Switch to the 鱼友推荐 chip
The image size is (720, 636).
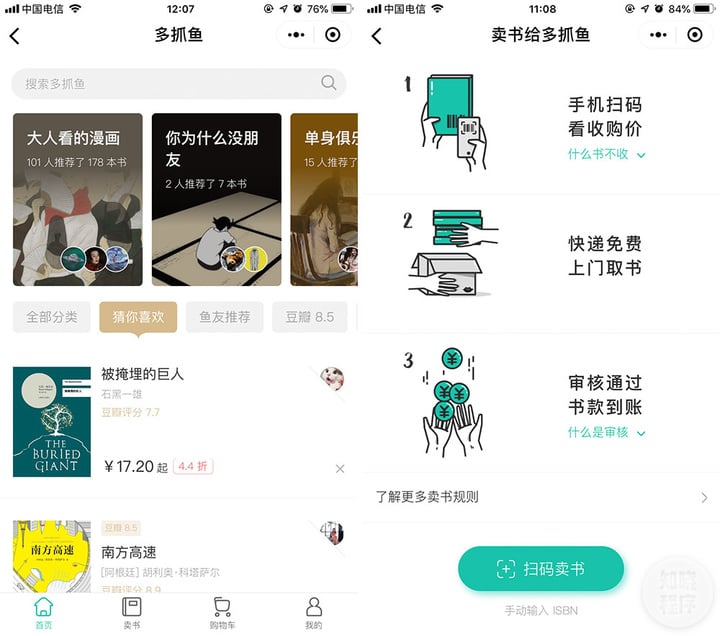tap(224, 317)
